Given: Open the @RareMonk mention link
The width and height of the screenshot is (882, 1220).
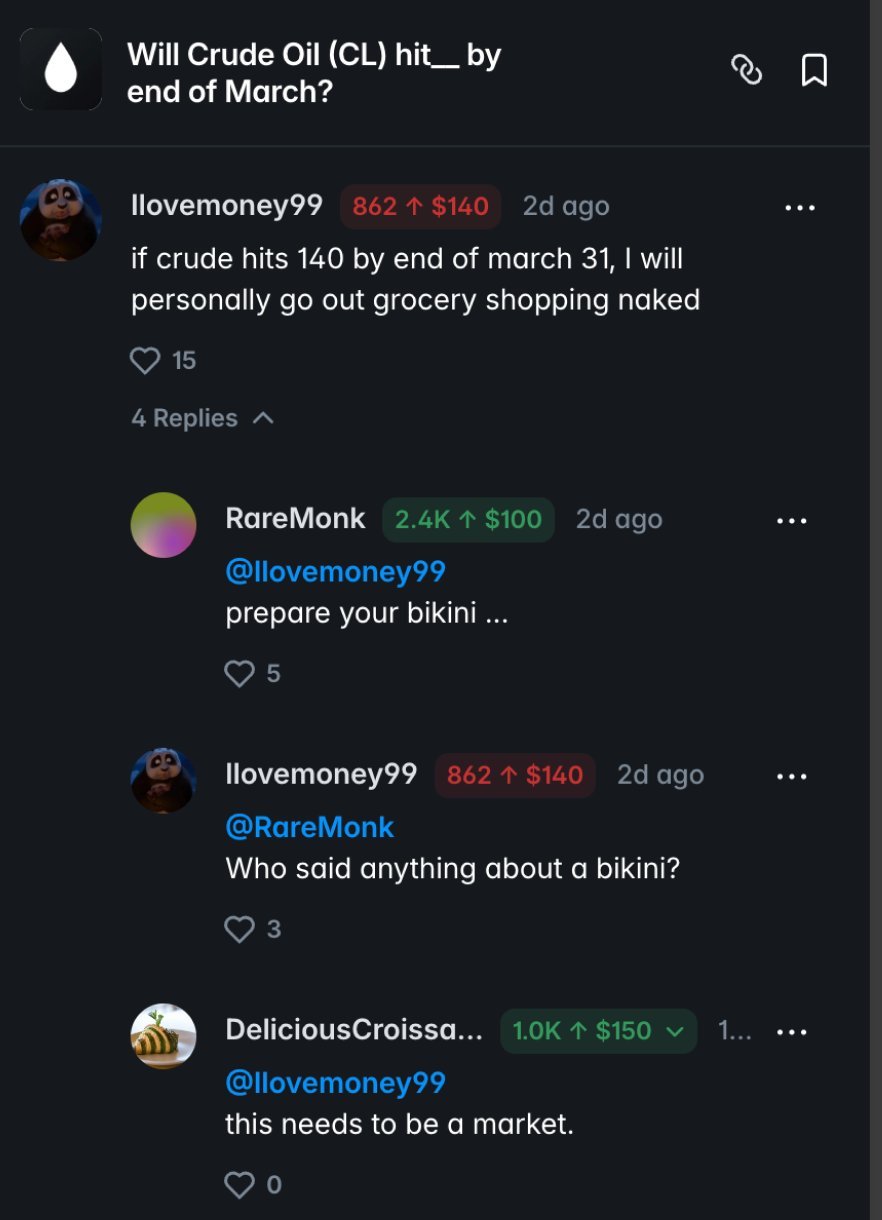Looking at the screenshot, I should click(x=311, y=826).
